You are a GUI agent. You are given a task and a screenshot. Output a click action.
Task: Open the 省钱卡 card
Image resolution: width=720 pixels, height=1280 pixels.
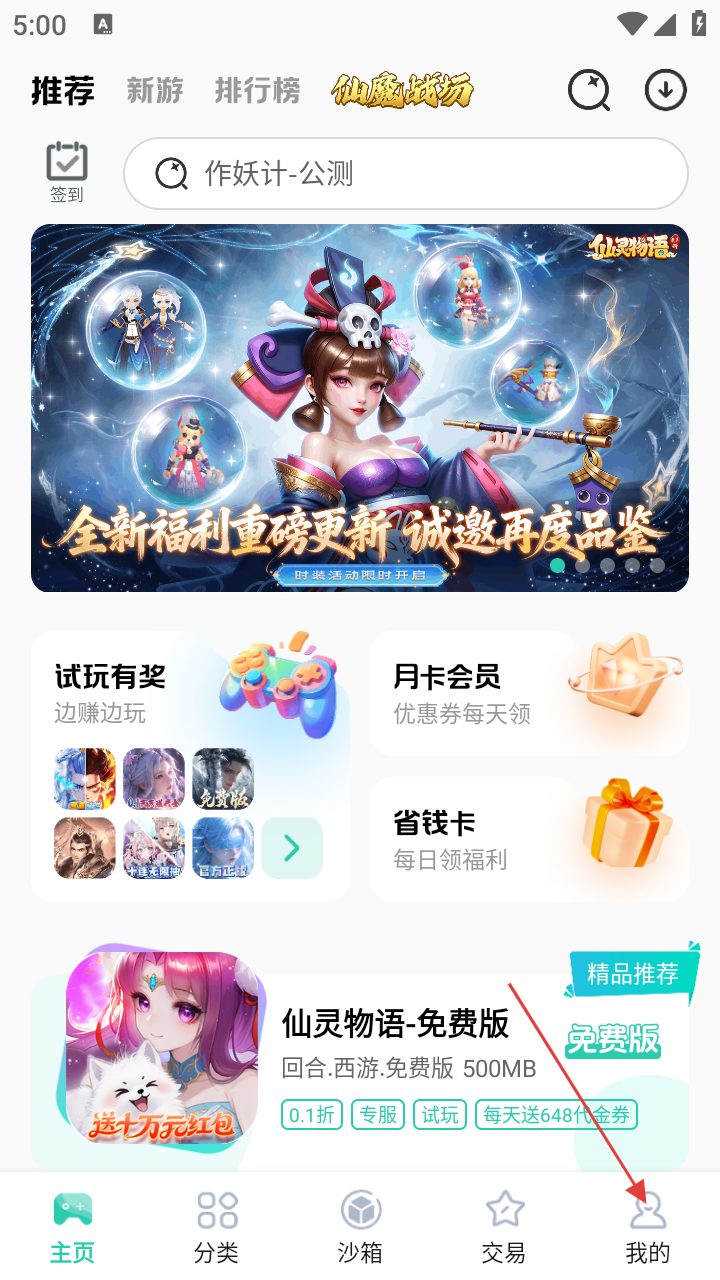(x=528, y=839)
